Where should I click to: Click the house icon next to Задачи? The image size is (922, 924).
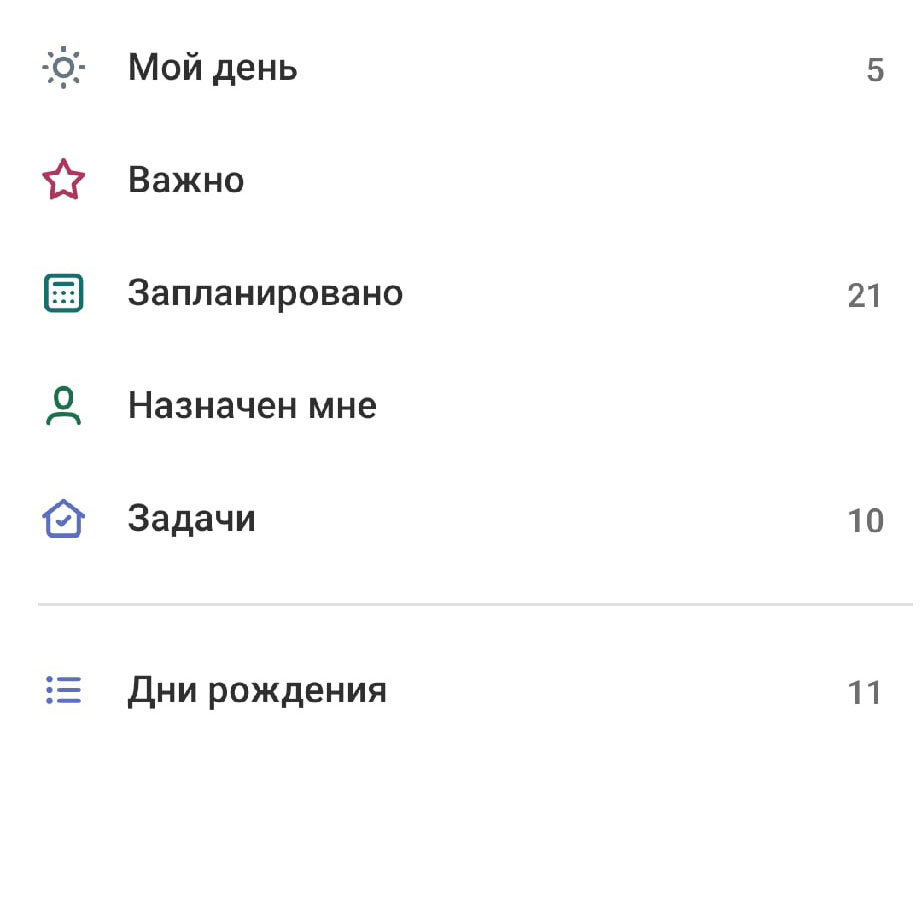(x=62, y=518)
